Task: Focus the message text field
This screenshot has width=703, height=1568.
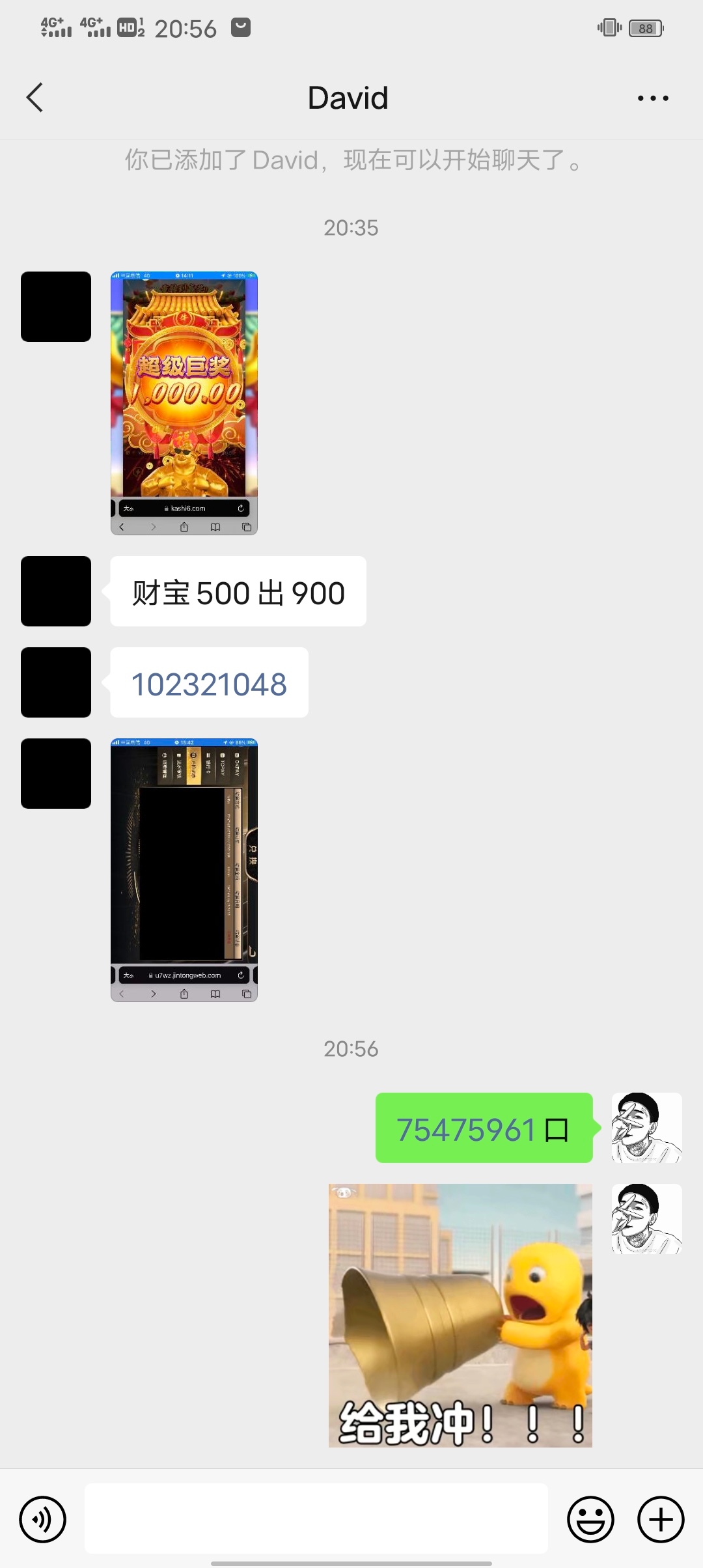Action: [x=316, y=1519]
